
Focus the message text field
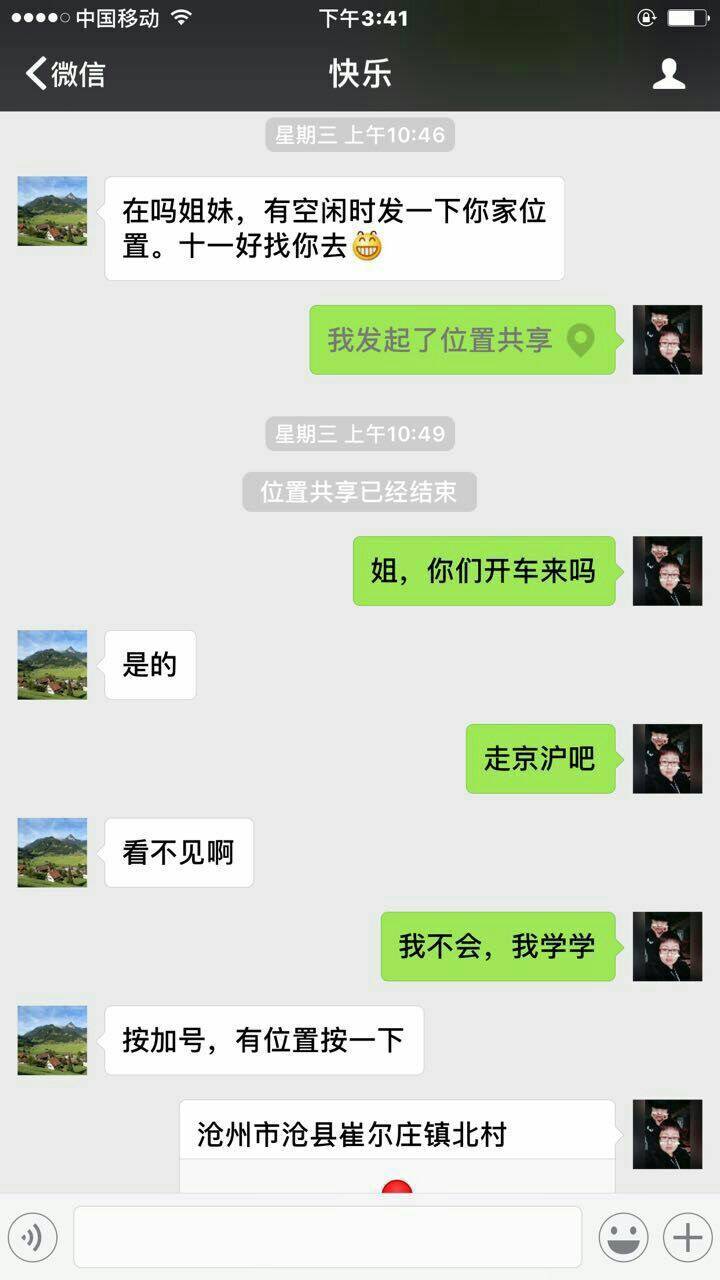click(327, 1237)
